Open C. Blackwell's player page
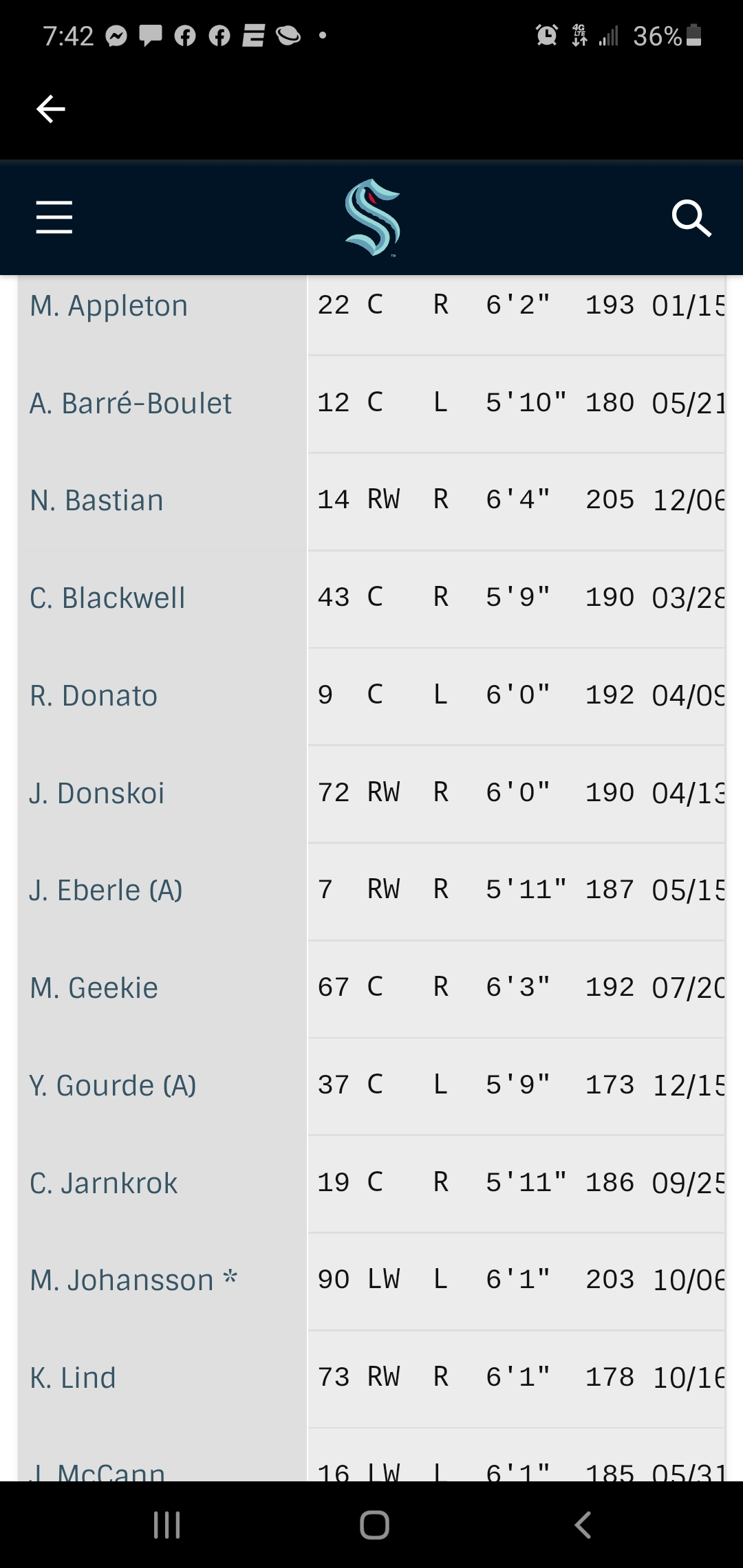 [107, 598]
